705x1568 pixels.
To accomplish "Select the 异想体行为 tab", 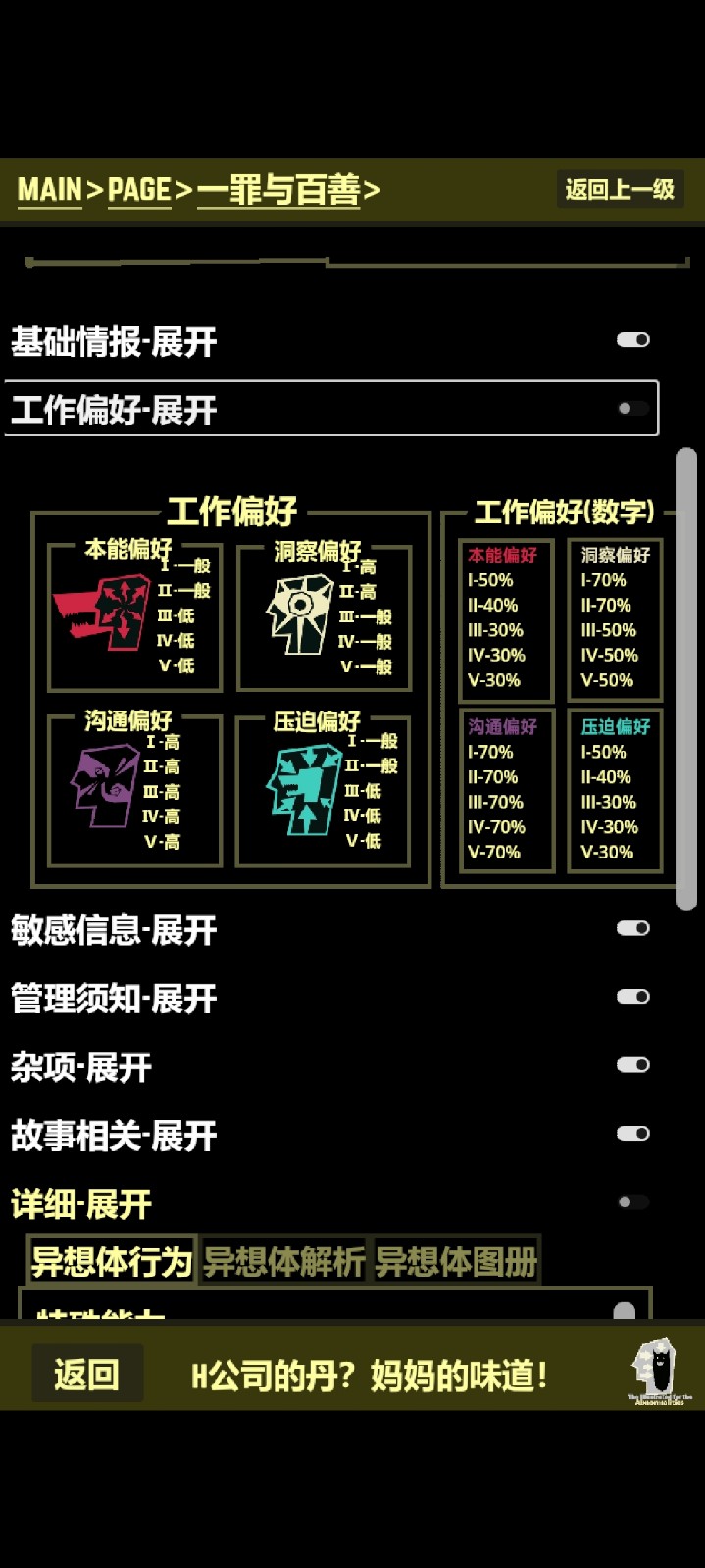I will click(112, 1261).
